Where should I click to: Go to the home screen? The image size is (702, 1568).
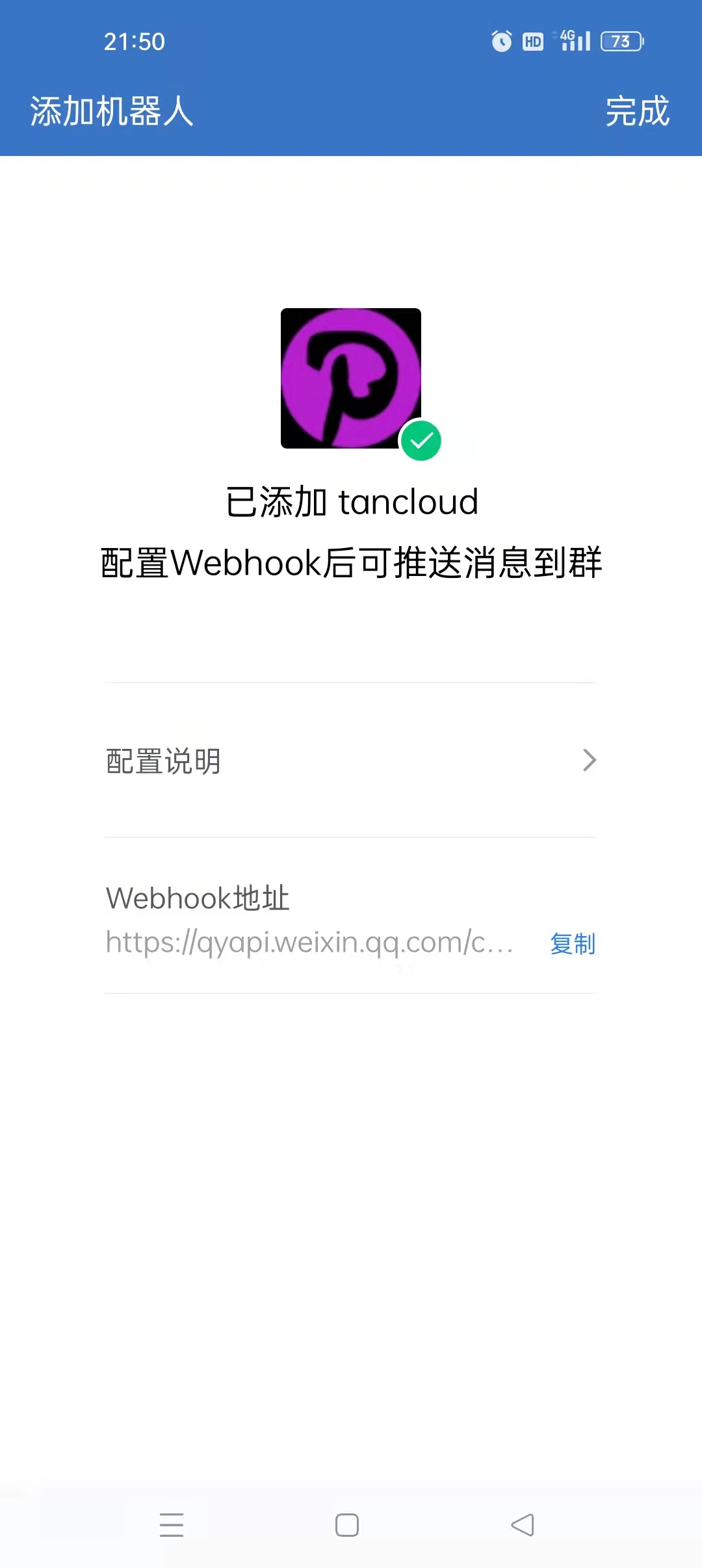[347, 1524]
